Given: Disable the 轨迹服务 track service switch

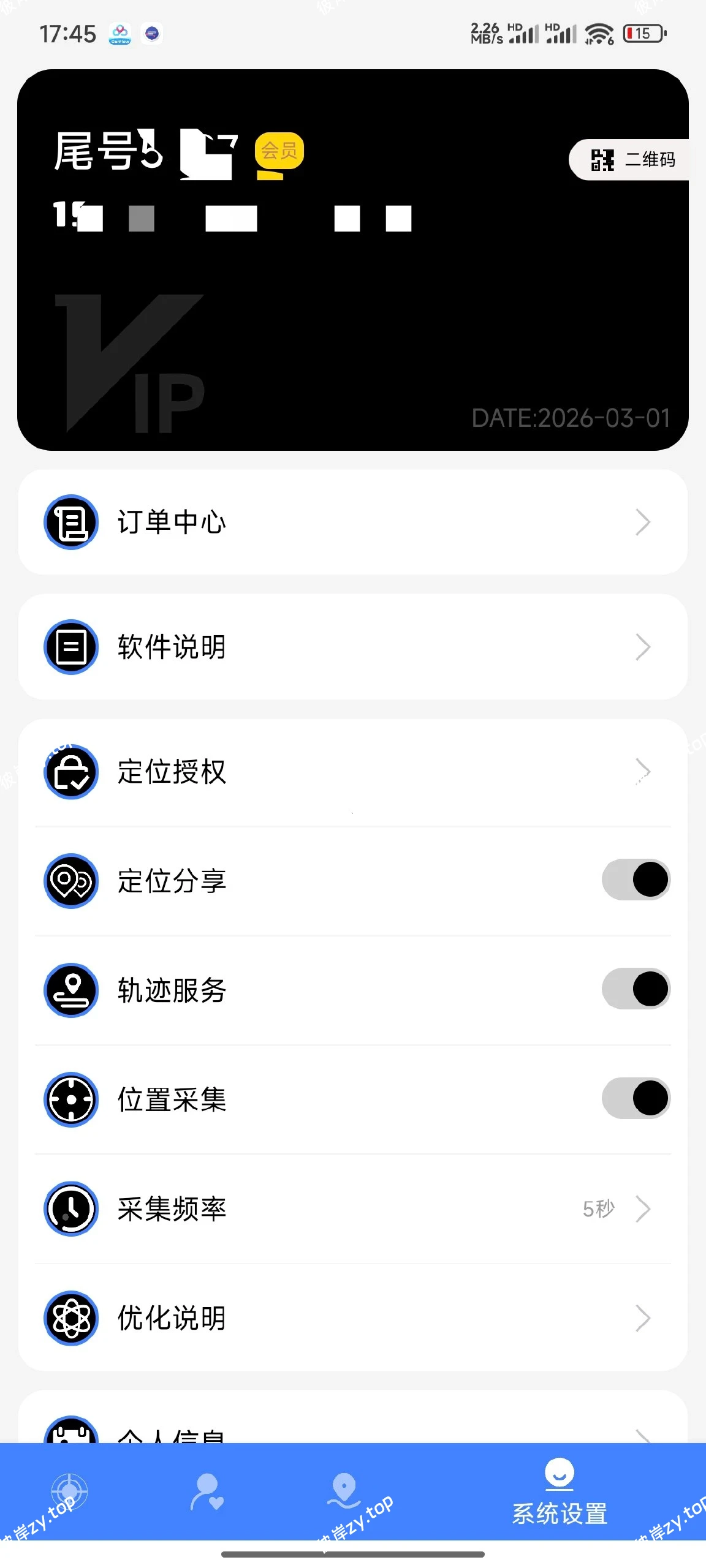Looking at the screenshot, I should click(x=636, y=989).
